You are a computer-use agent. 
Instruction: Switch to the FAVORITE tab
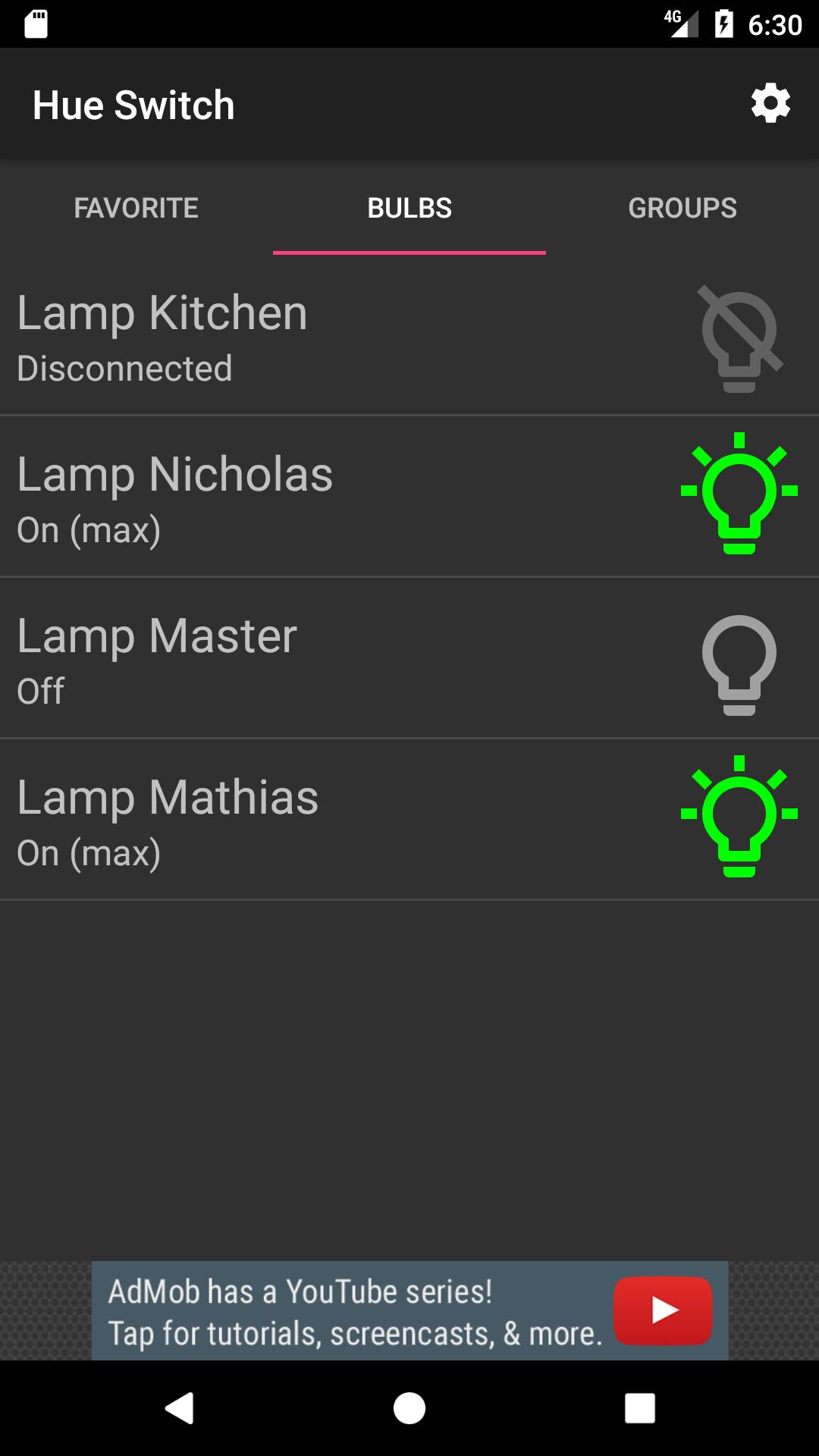tap(135, 208)
